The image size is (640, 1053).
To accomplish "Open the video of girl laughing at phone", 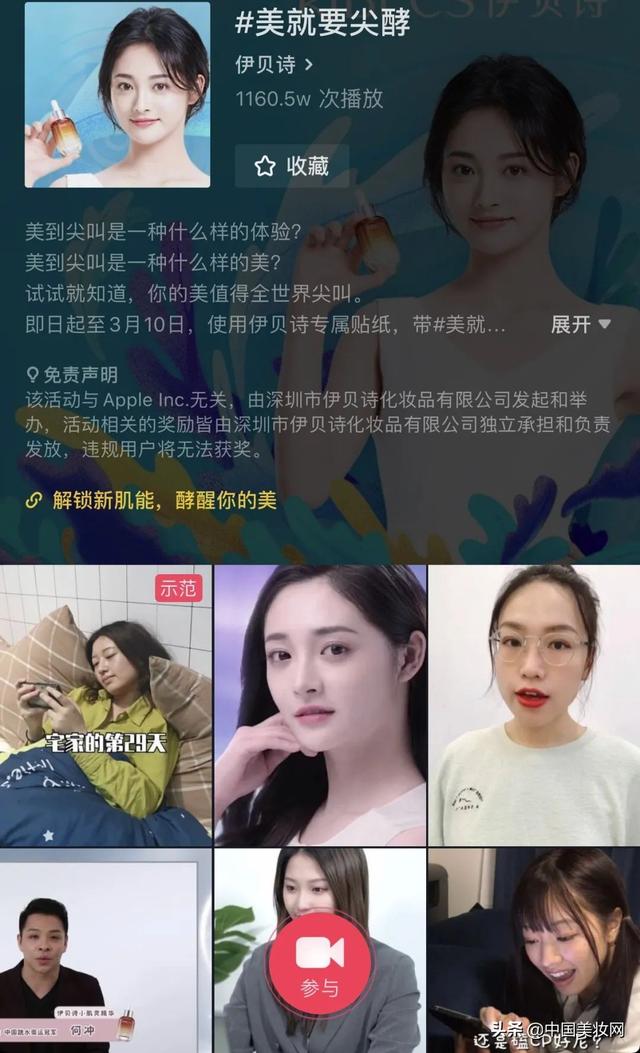I will 534,950.
